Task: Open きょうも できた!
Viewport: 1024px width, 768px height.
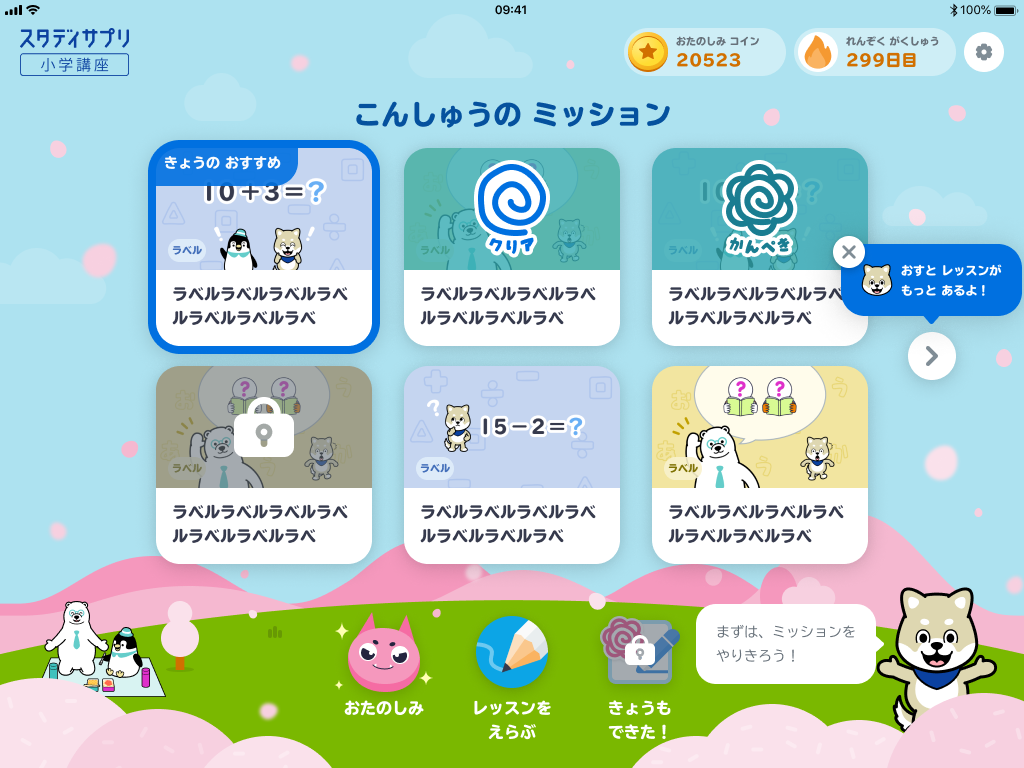Action: 639,678
